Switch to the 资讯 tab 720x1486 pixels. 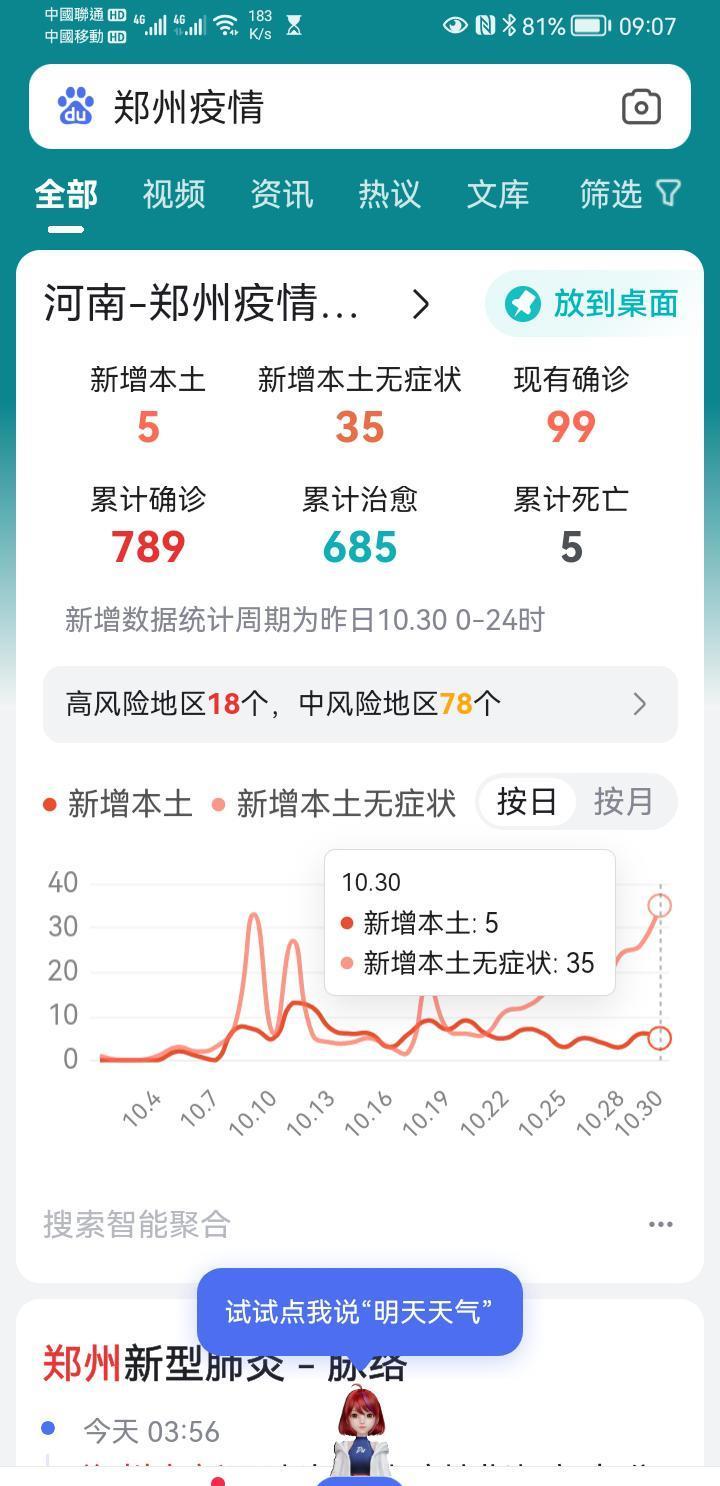(282, 194)
